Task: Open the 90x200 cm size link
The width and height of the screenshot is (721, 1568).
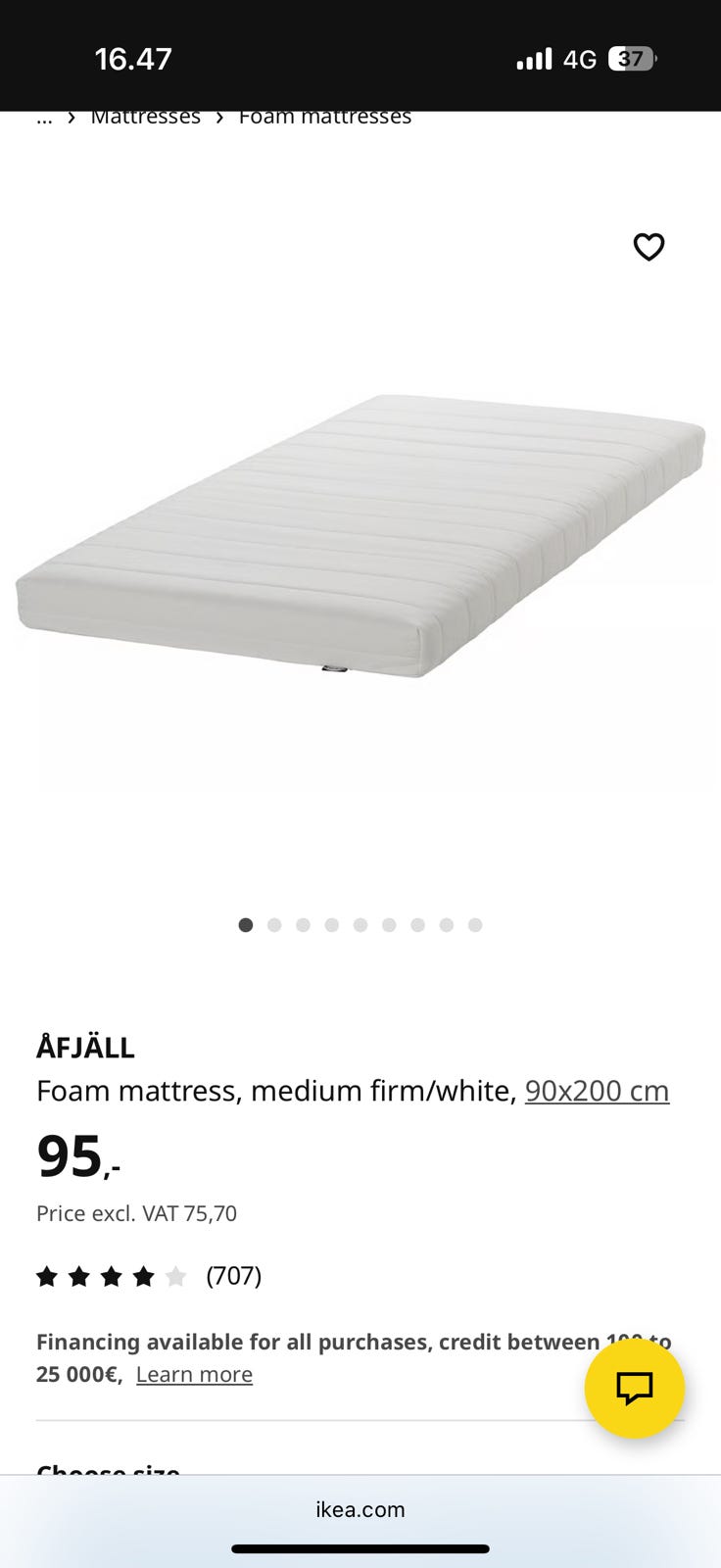Action: 597,1091
